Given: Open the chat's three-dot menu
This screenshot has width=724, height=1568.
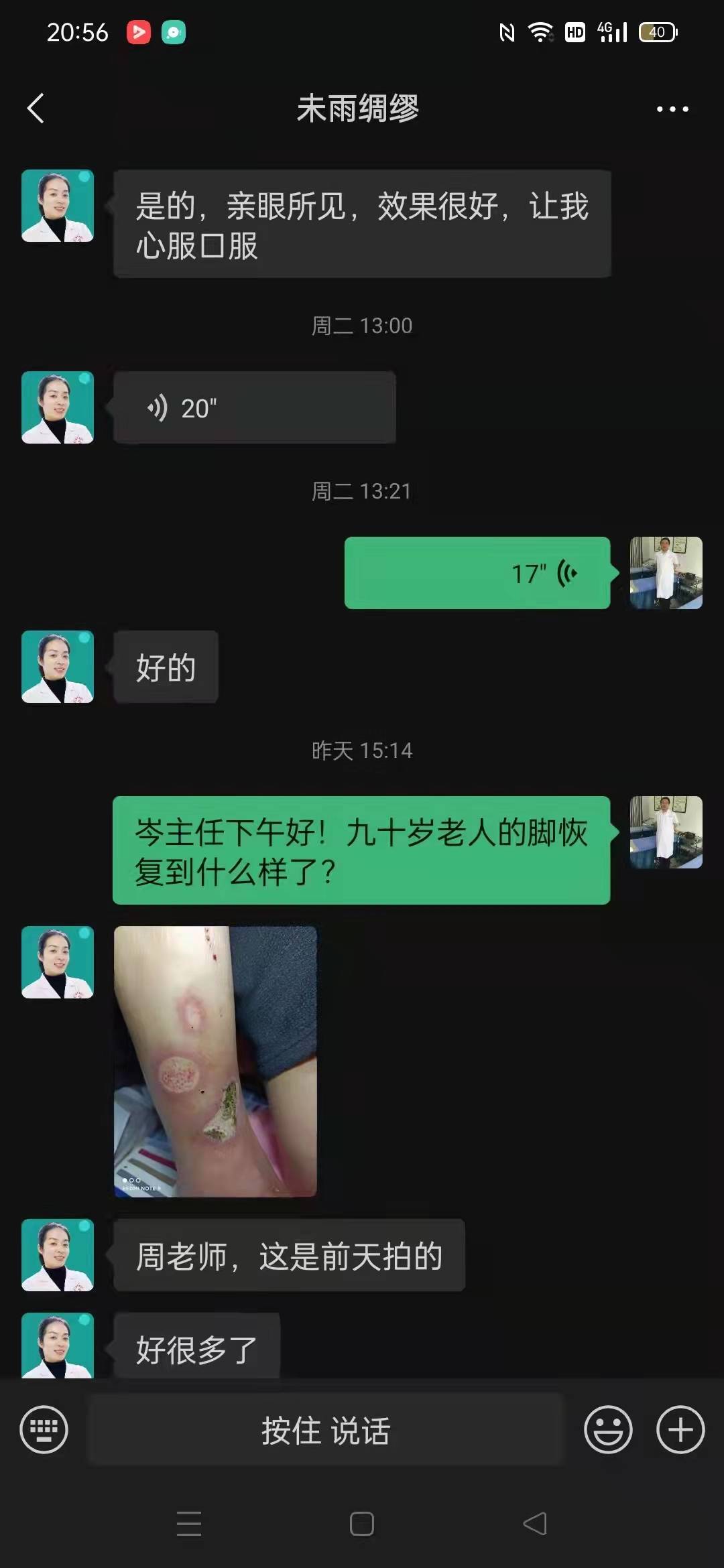Looking at the screenshot, I should click(672, 109).
